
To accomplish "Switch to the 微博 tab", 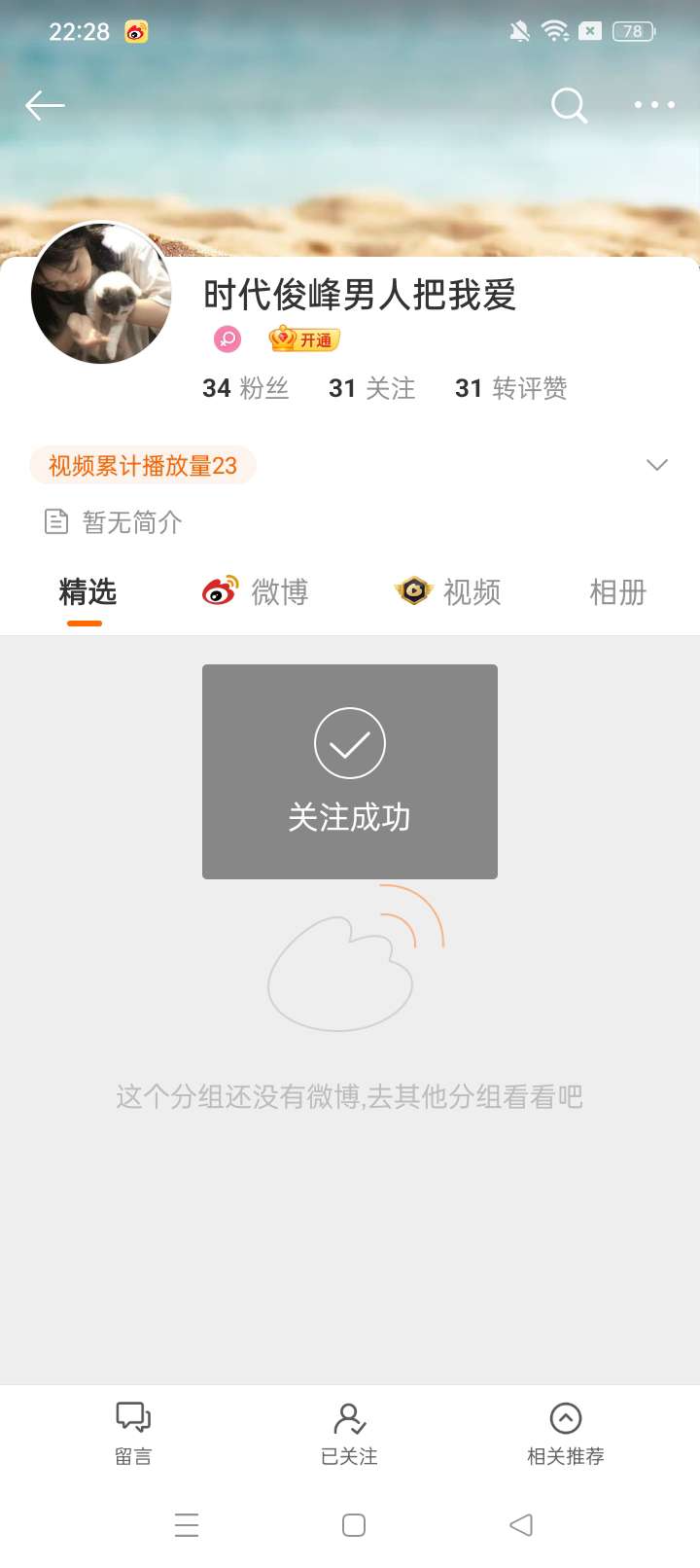I will point(256,591).
